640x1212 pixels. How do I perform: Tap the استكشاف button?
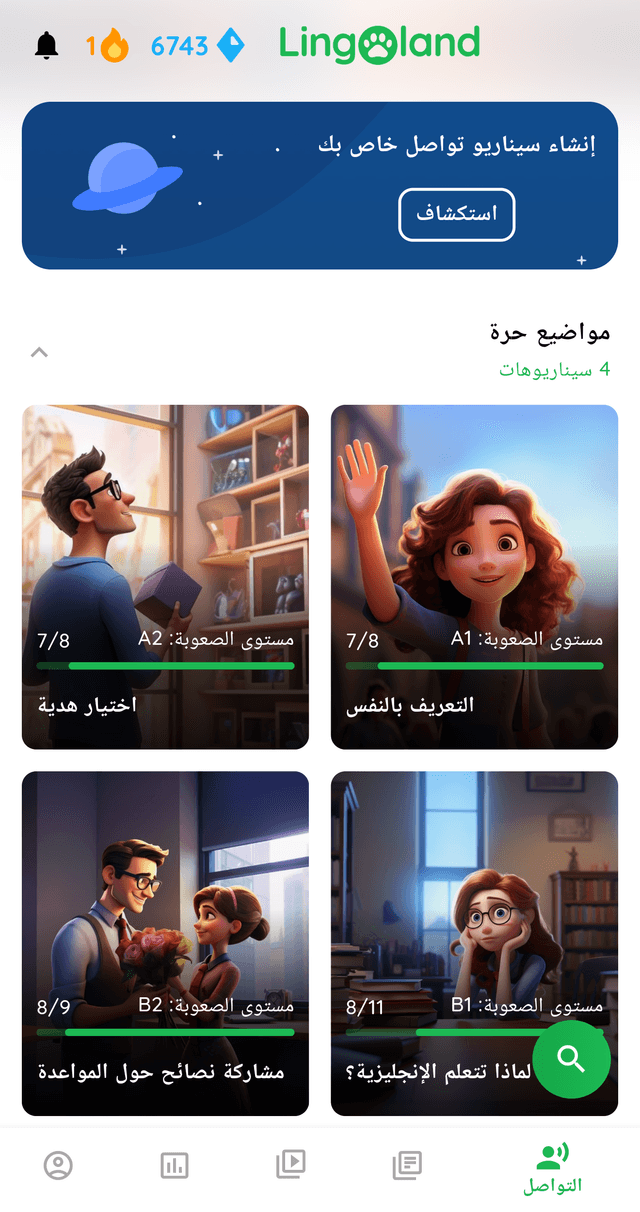[456, 214]
